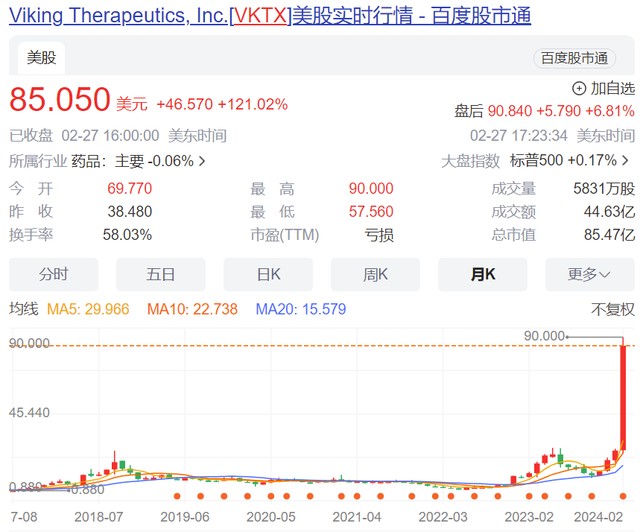Switch chart to 日K

click(x=267, y=274)
